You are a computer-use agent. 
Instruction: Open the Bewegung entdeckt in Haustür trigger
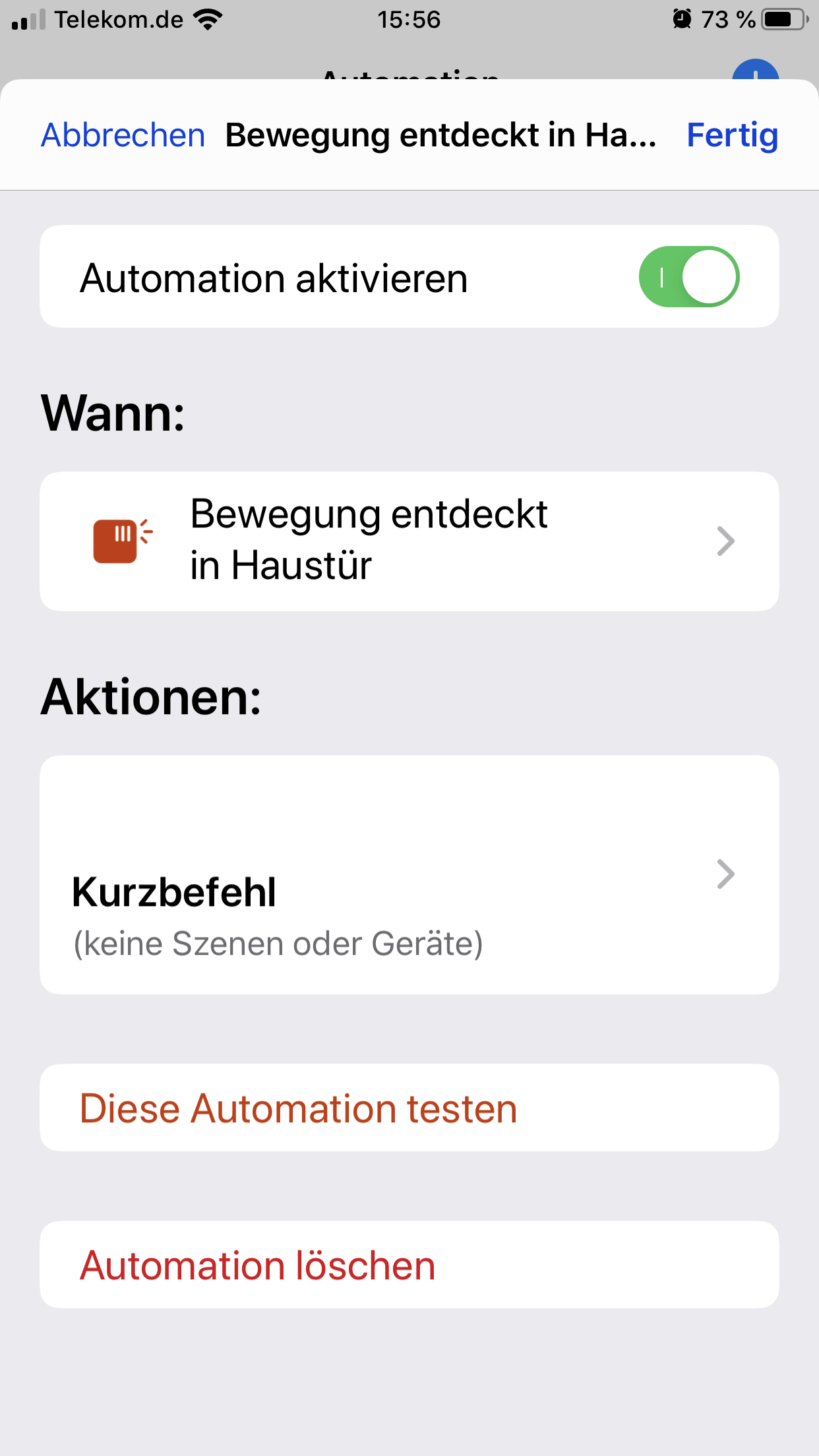pyautogui.click(x=409, y=541)
